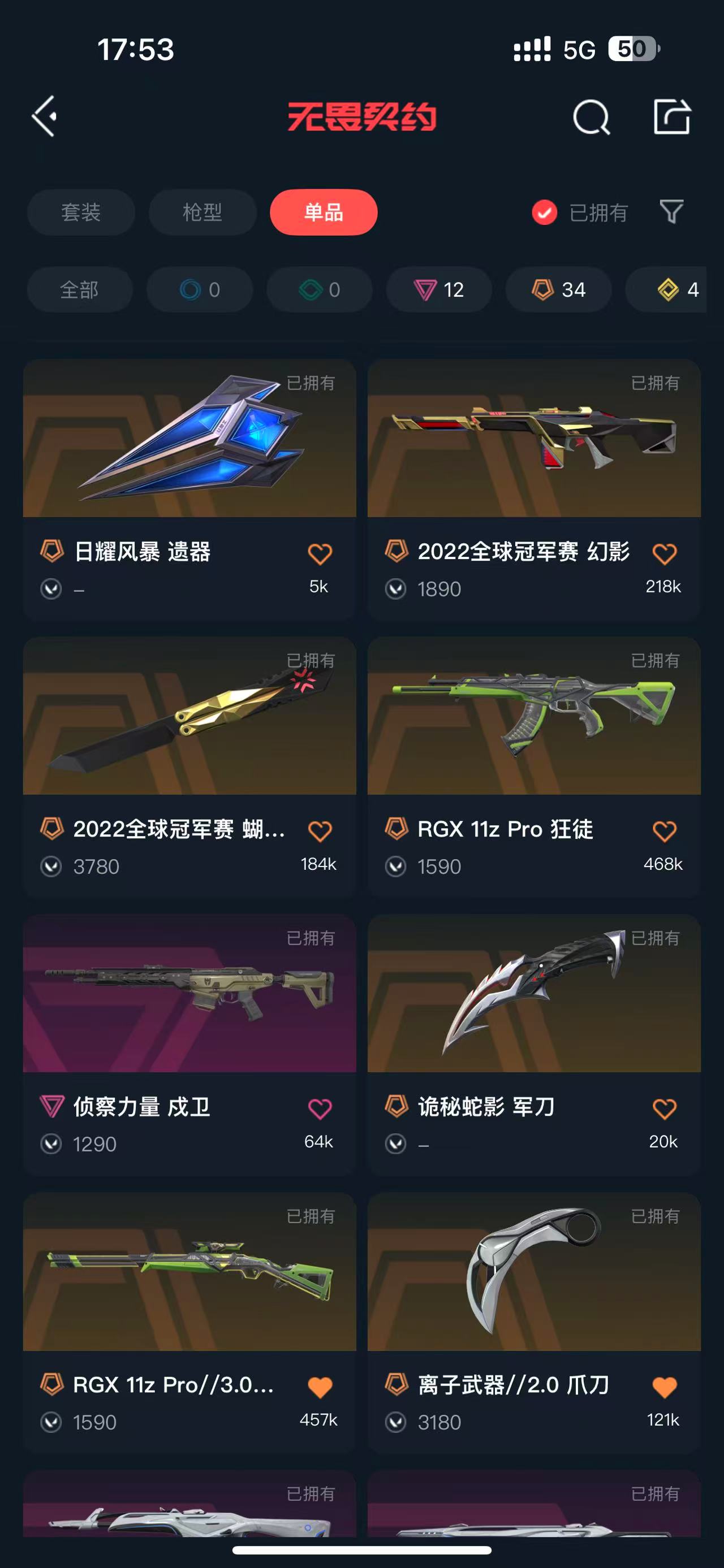Viewport: 724px width, 1568px height.
Task: Filter by the pink tier with 12 items
Action: click(439, 290)
